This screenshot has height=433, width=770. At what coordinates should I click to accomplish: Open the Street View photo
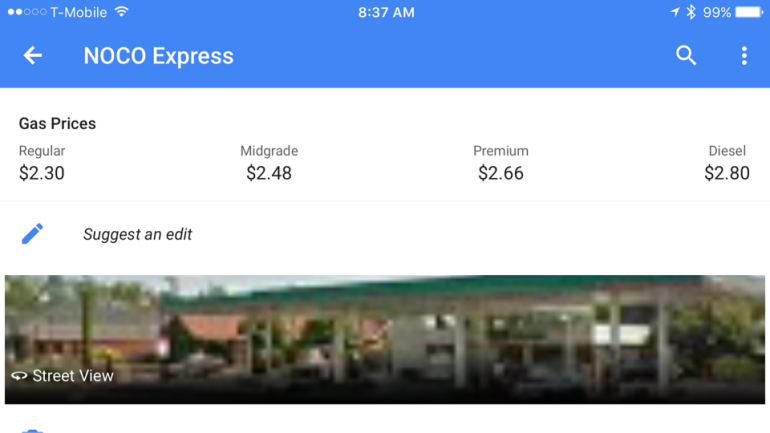[384, 340]
